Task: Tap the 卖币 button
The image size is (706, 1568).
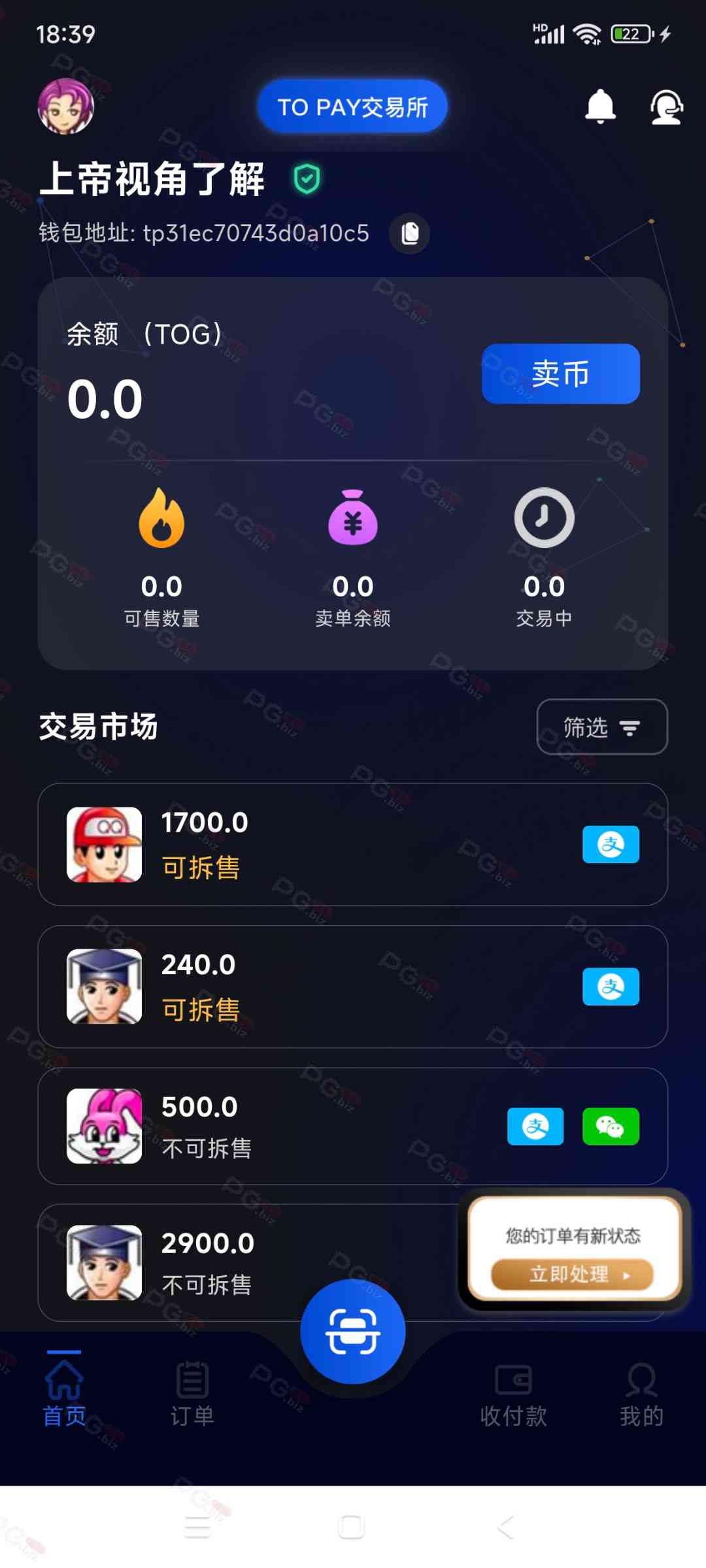Action: tap(560, 374)
